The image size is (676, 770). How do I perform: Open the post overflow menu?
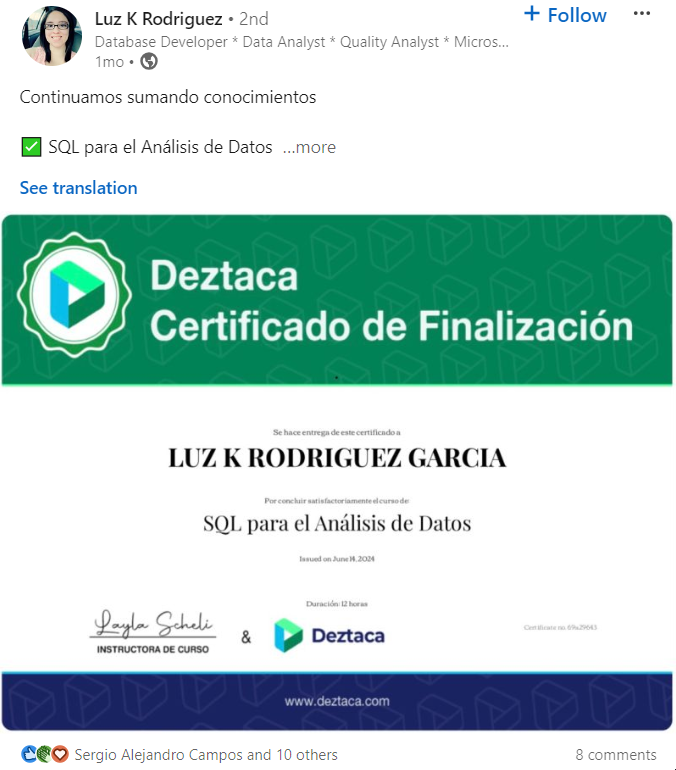click(x=641, y=14)
